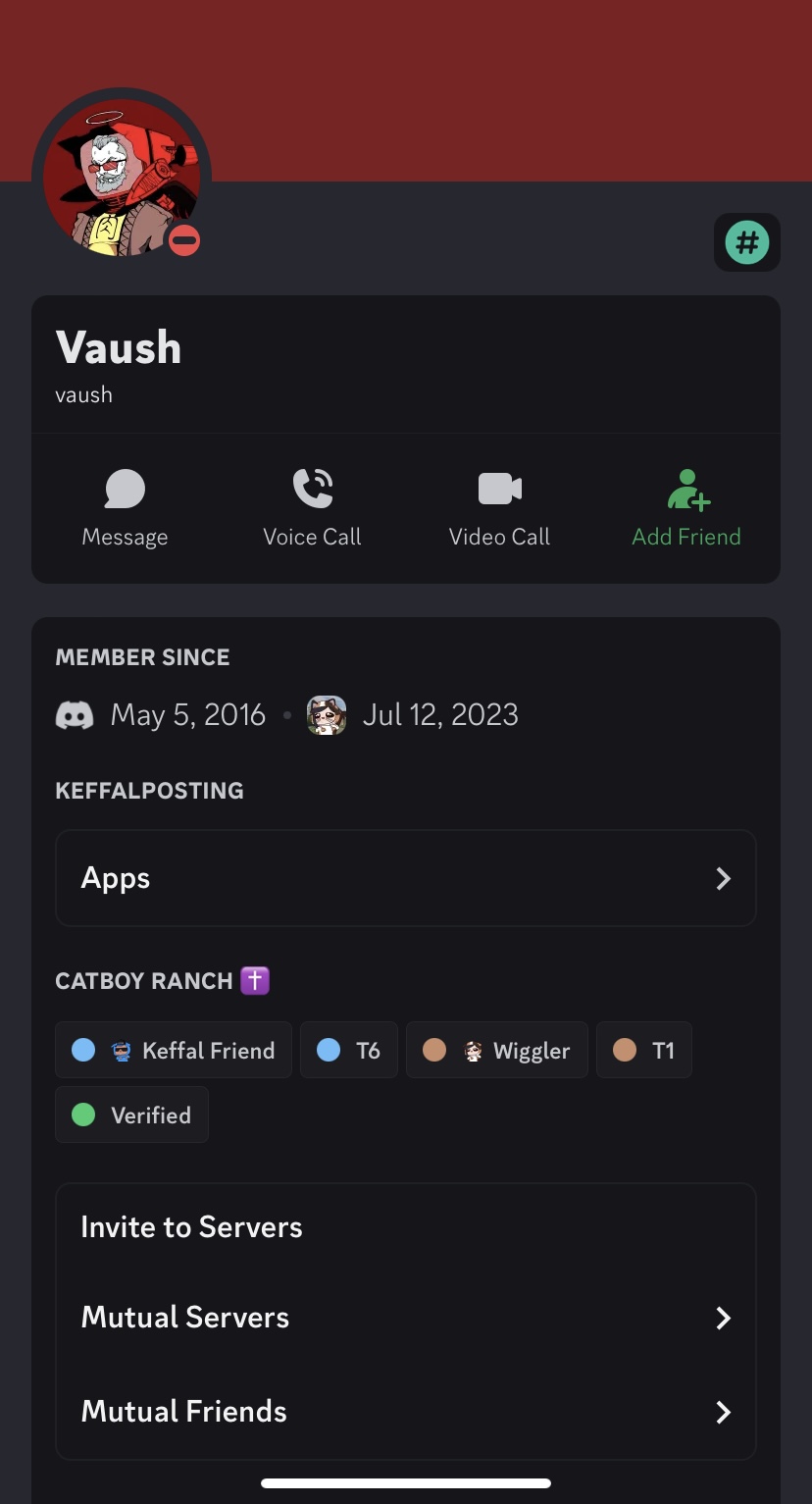Select the Verified role chip

tap(131, 1115)
